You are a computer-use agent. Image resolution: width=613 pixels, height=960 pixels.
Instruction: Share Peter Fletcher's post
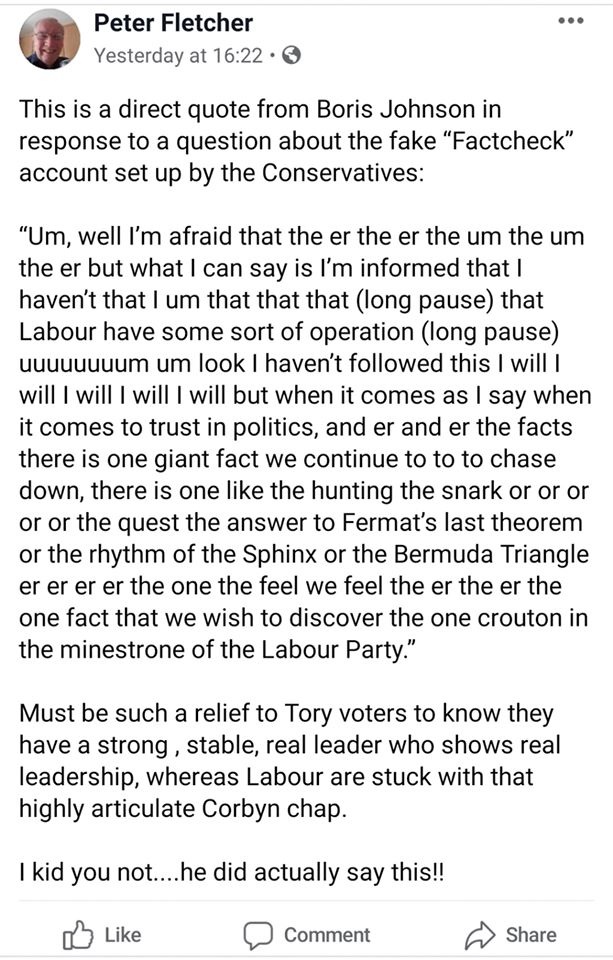click(x=511, y=935)
